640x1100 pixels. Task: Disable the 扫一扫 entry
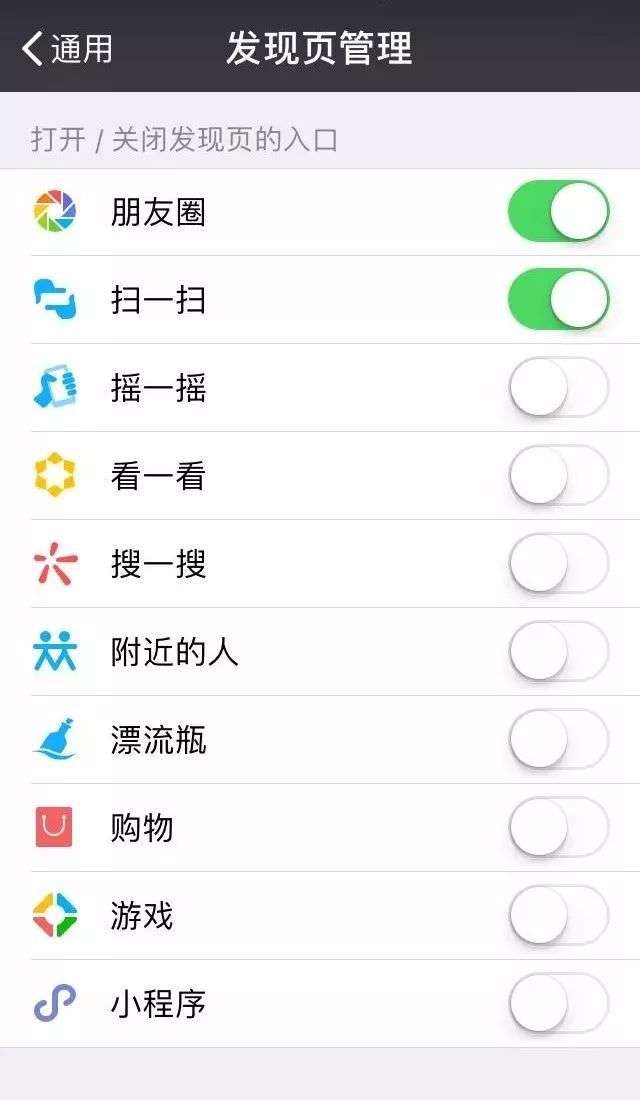pyautogui.click(x=558, y=299)
